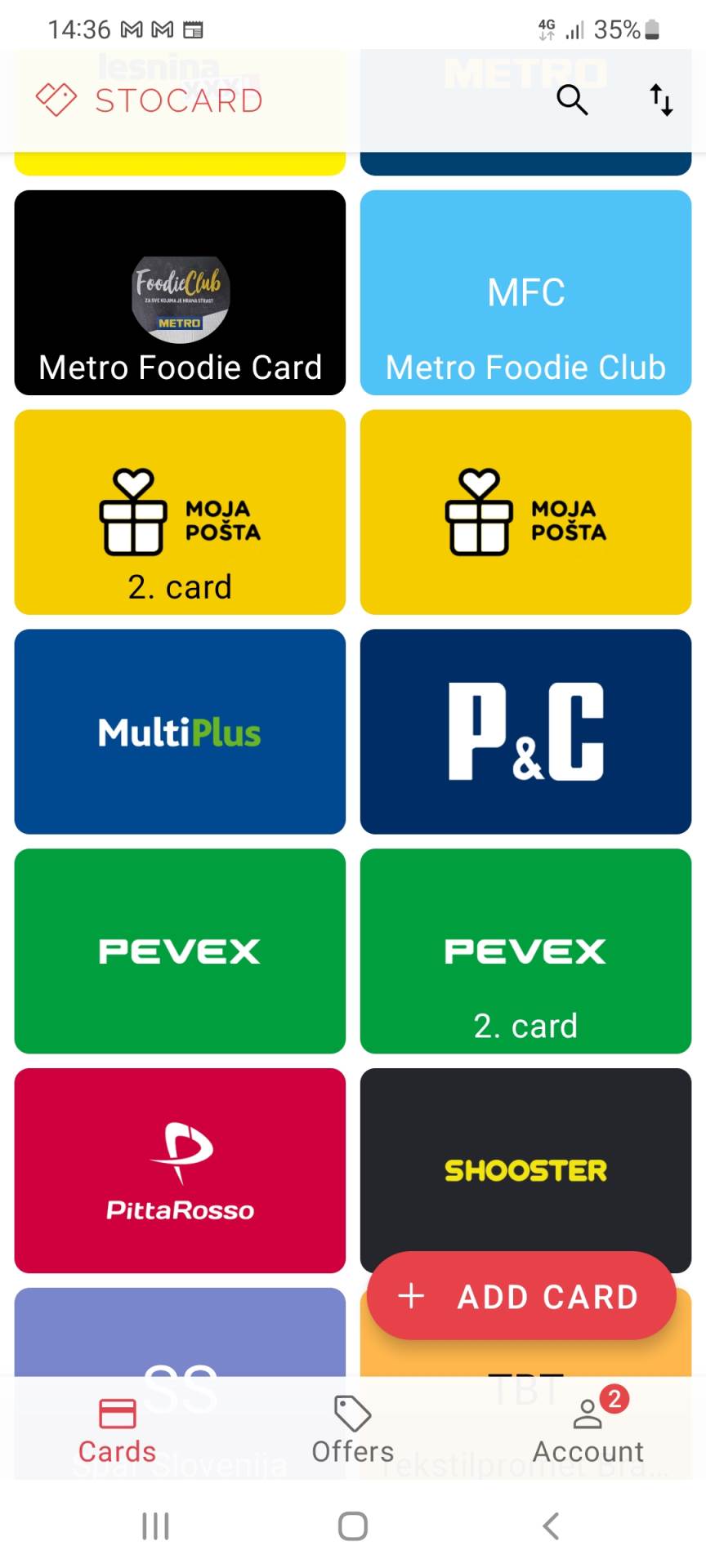Go to the home screen
This screenshot has height=1568, width=706.
[x=353, y=1526]
